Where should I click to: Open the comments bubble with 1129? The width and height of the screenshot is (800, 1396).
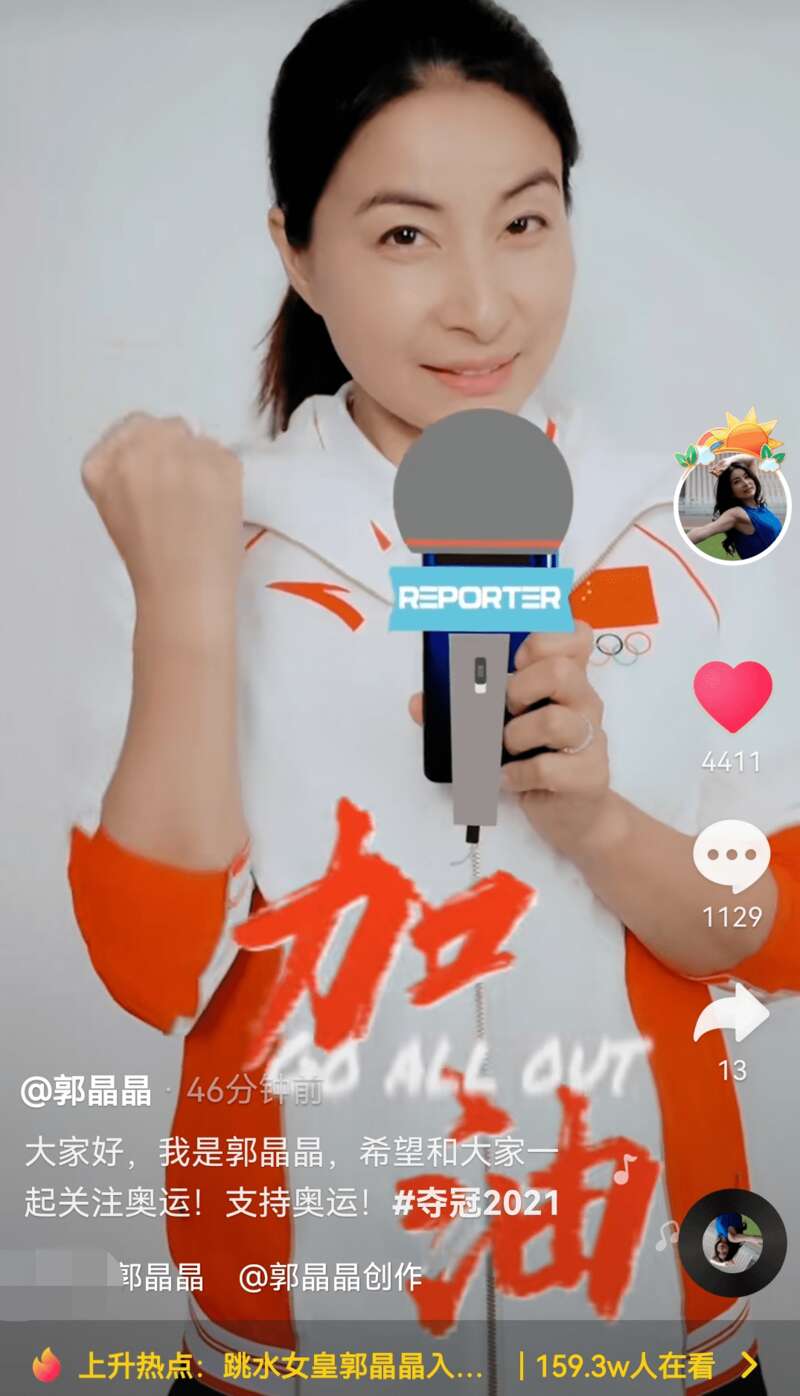[732, 856]
